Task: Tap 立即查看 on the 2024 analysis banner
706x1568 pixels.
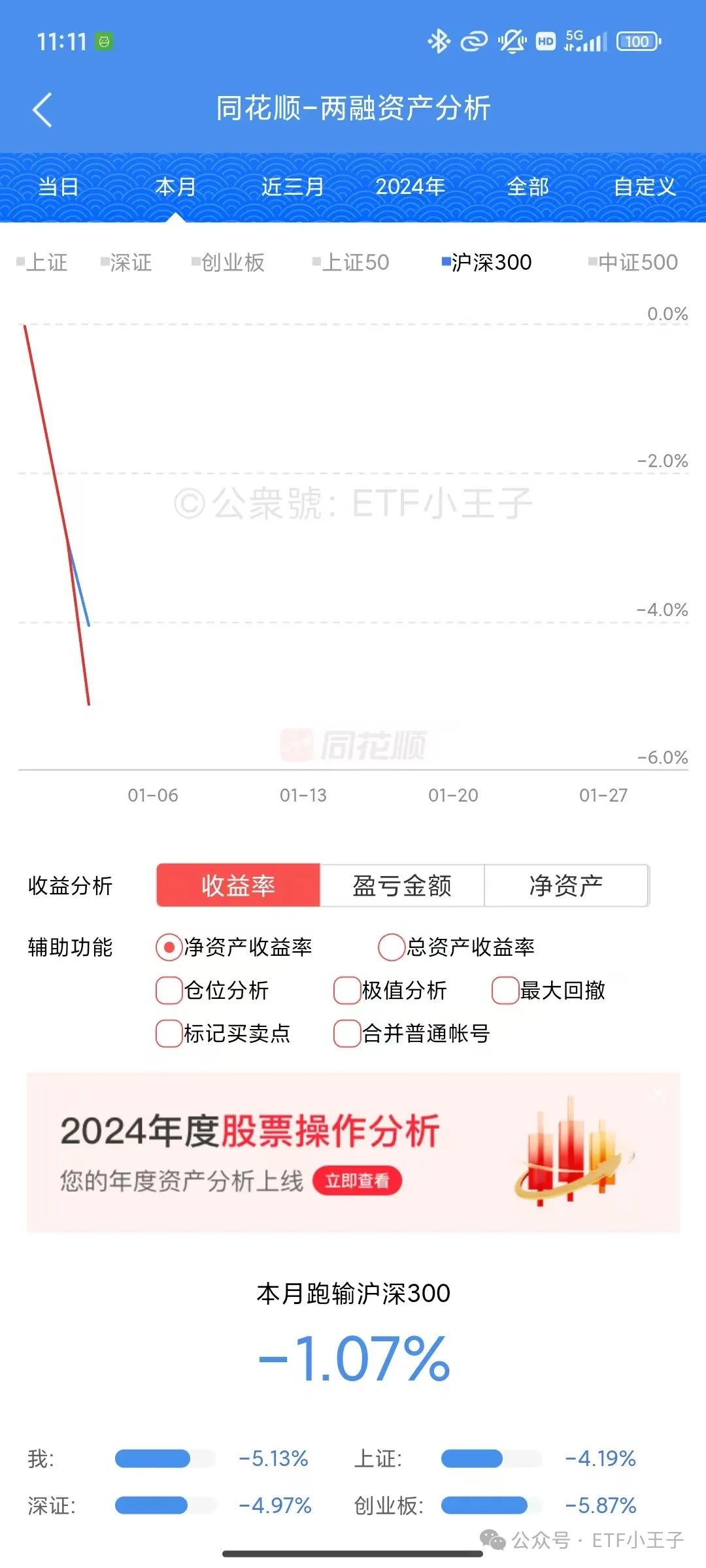Action: [357, 1181]
